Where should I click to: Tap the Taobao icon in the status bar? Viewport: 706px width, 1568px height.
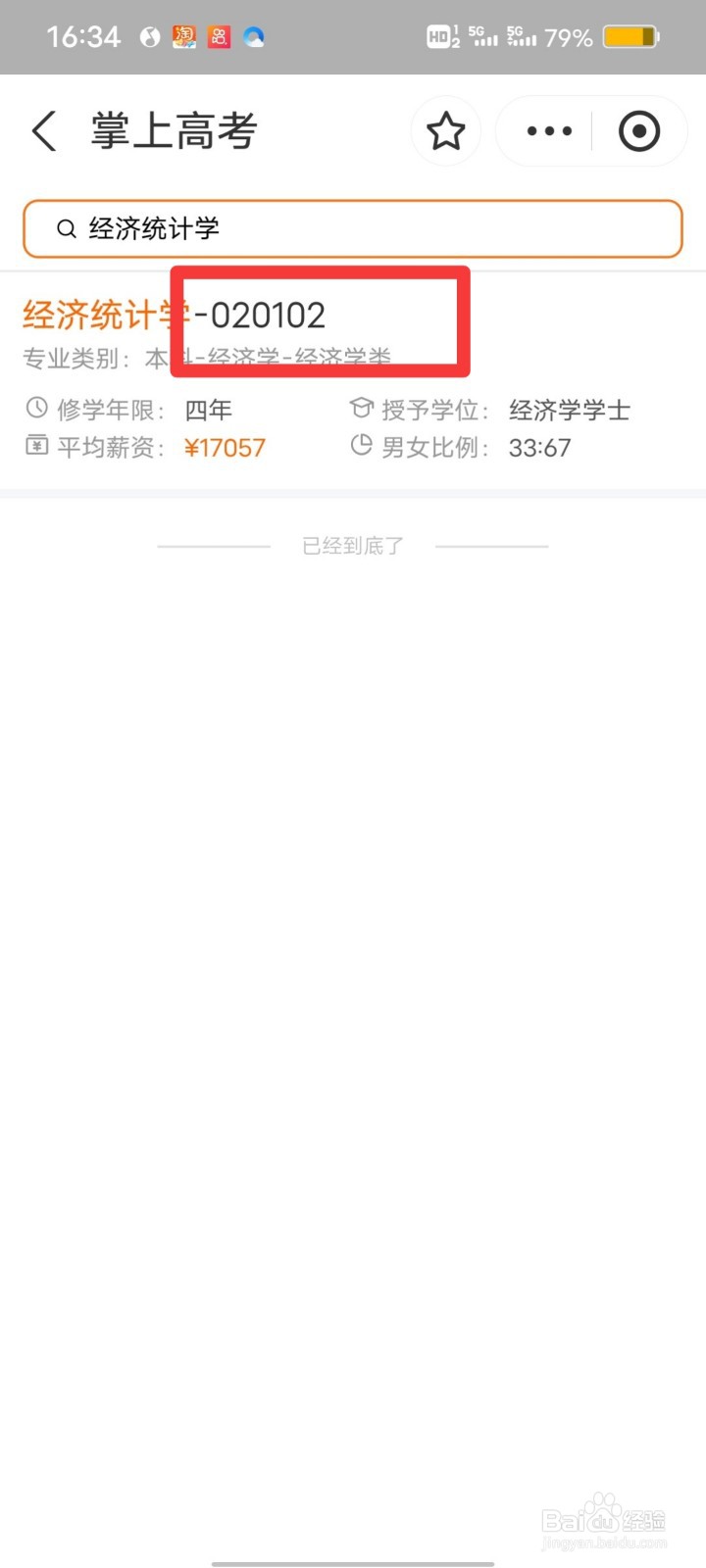[183, 36]
